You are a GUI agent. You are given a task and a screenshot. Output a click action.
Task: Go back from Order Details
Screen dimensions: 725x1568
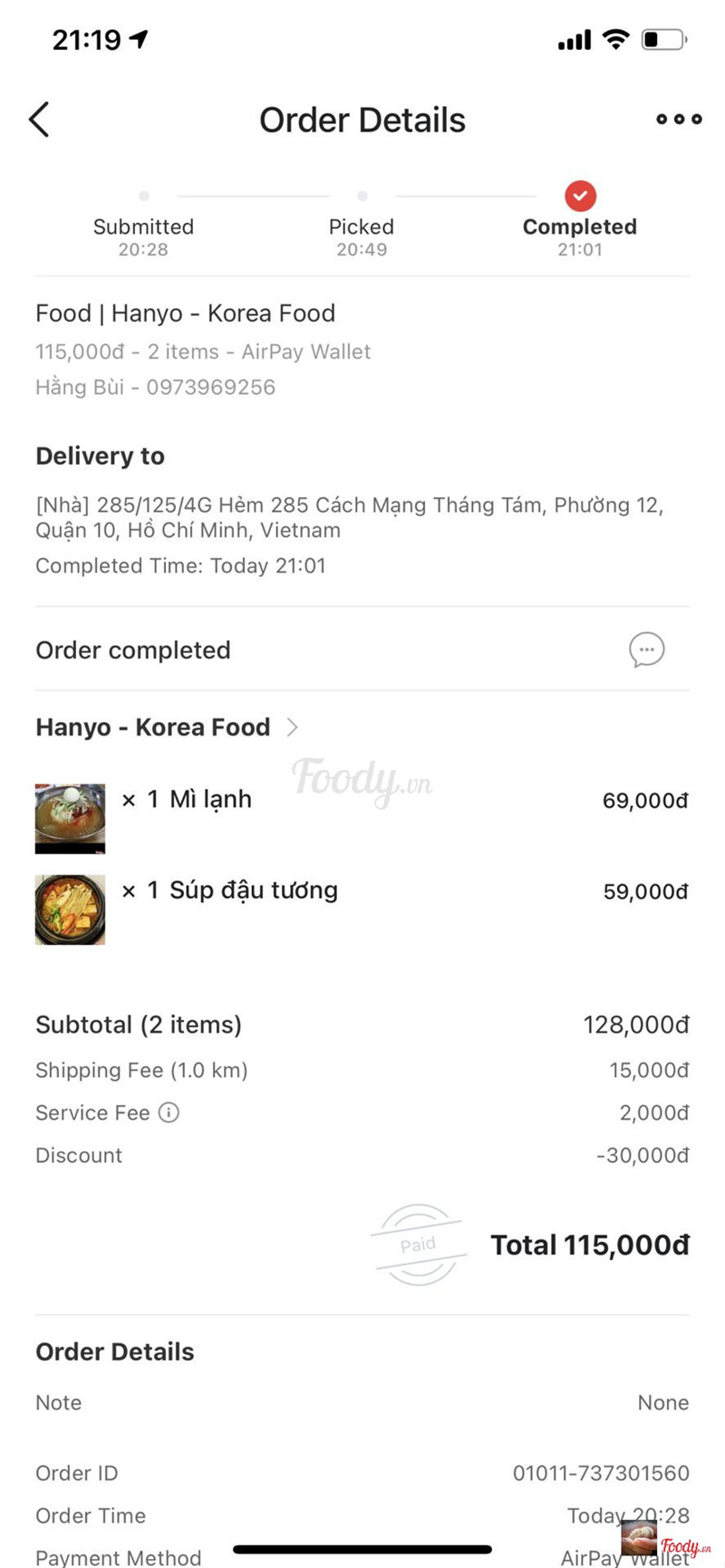39,120
